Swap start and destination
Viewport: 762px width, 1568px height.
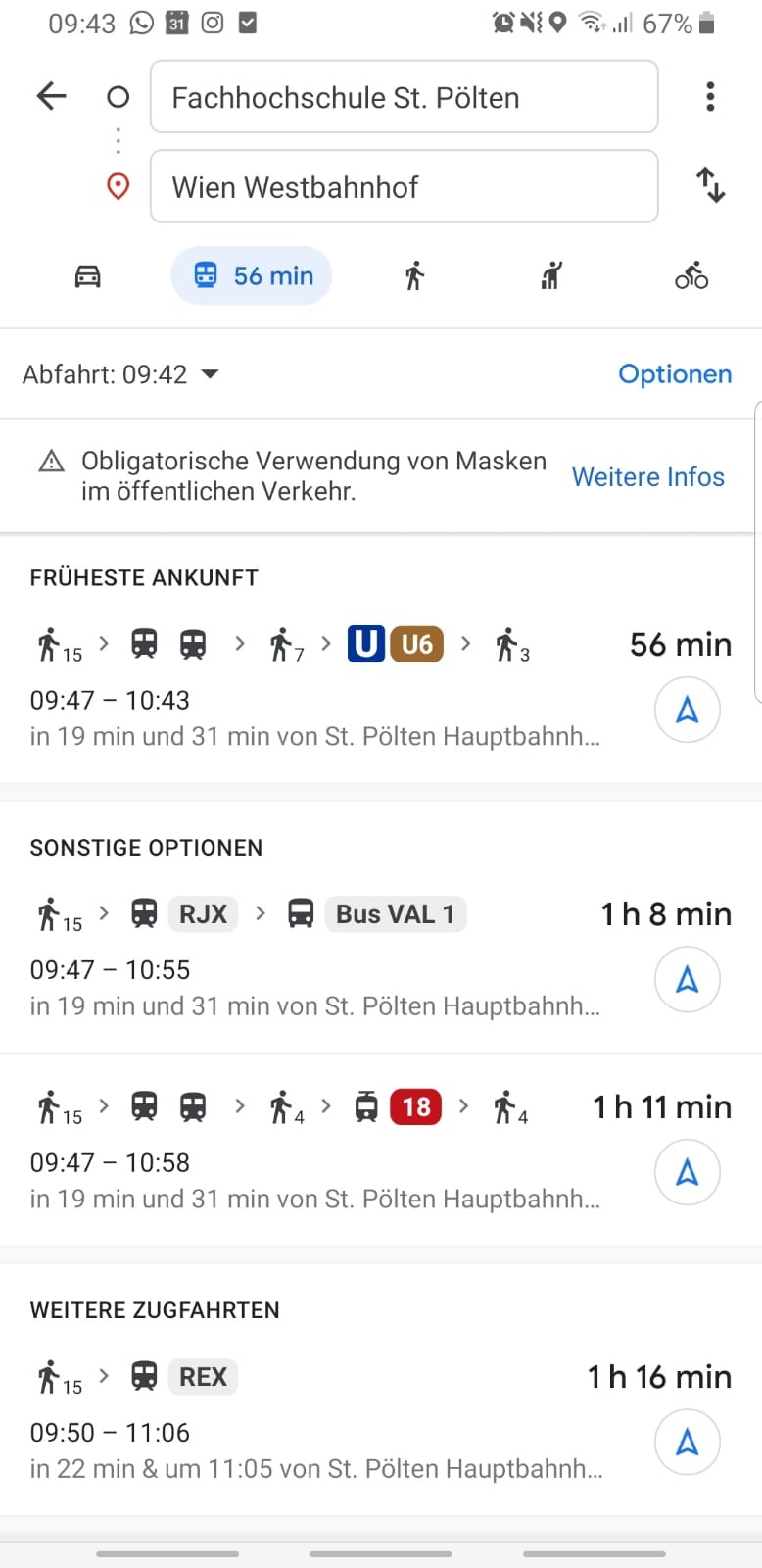click(710, 185)
